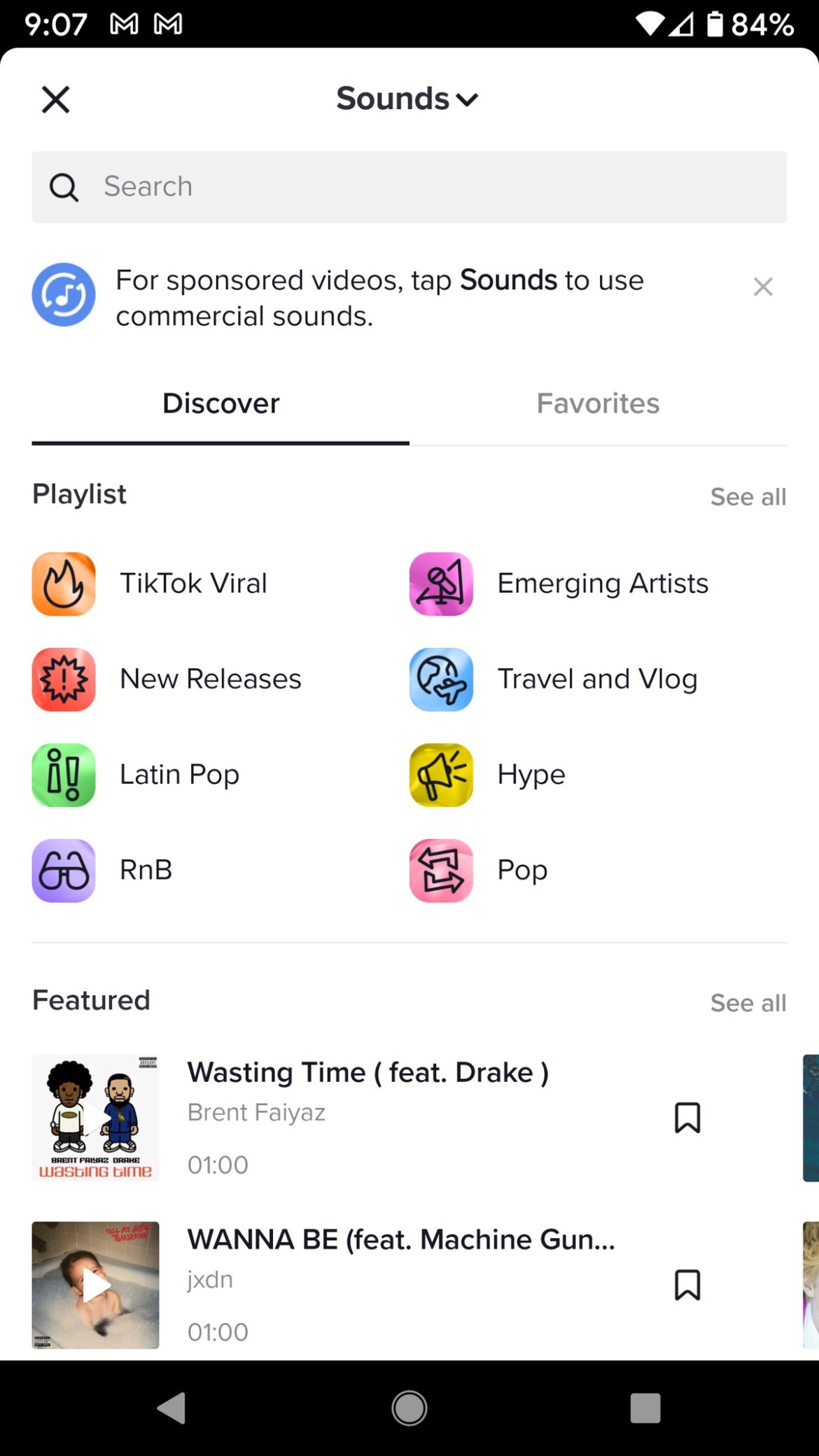
Task: Select the Emerging Artists microphone icon
Action: pos(440,583)
